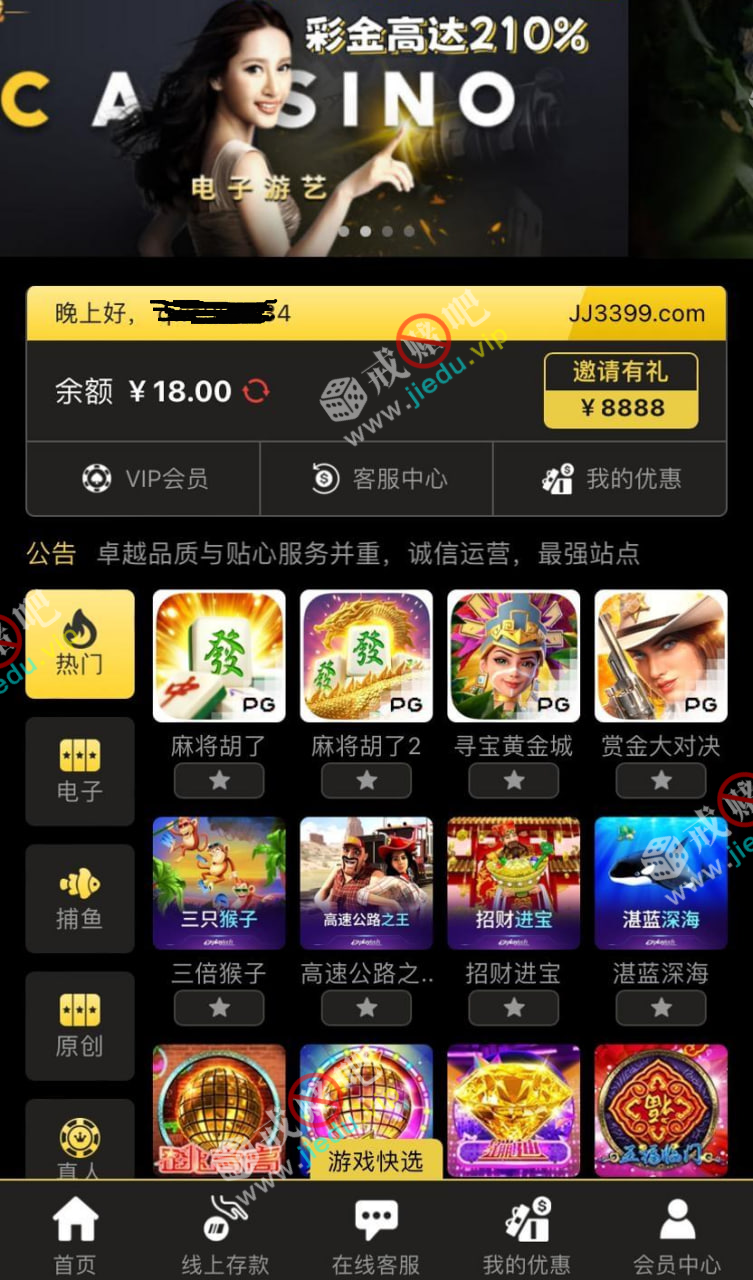
Task: Favorite 赏金大对决 with its star button
Action: pyautogui.click(x=660, y=780)
